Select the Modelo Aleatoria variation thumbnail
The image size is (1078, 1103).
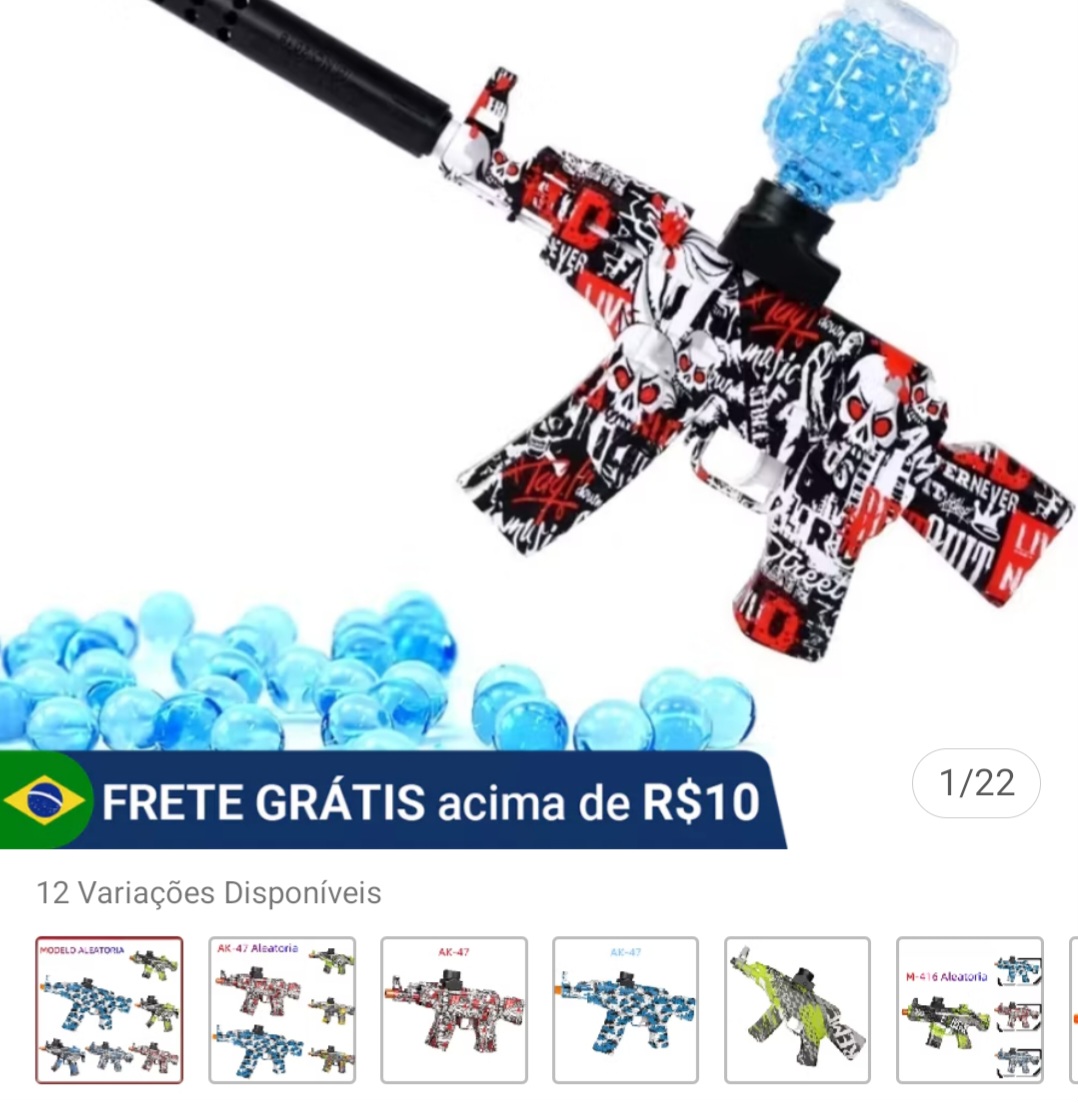click(x=109, y=1009)
